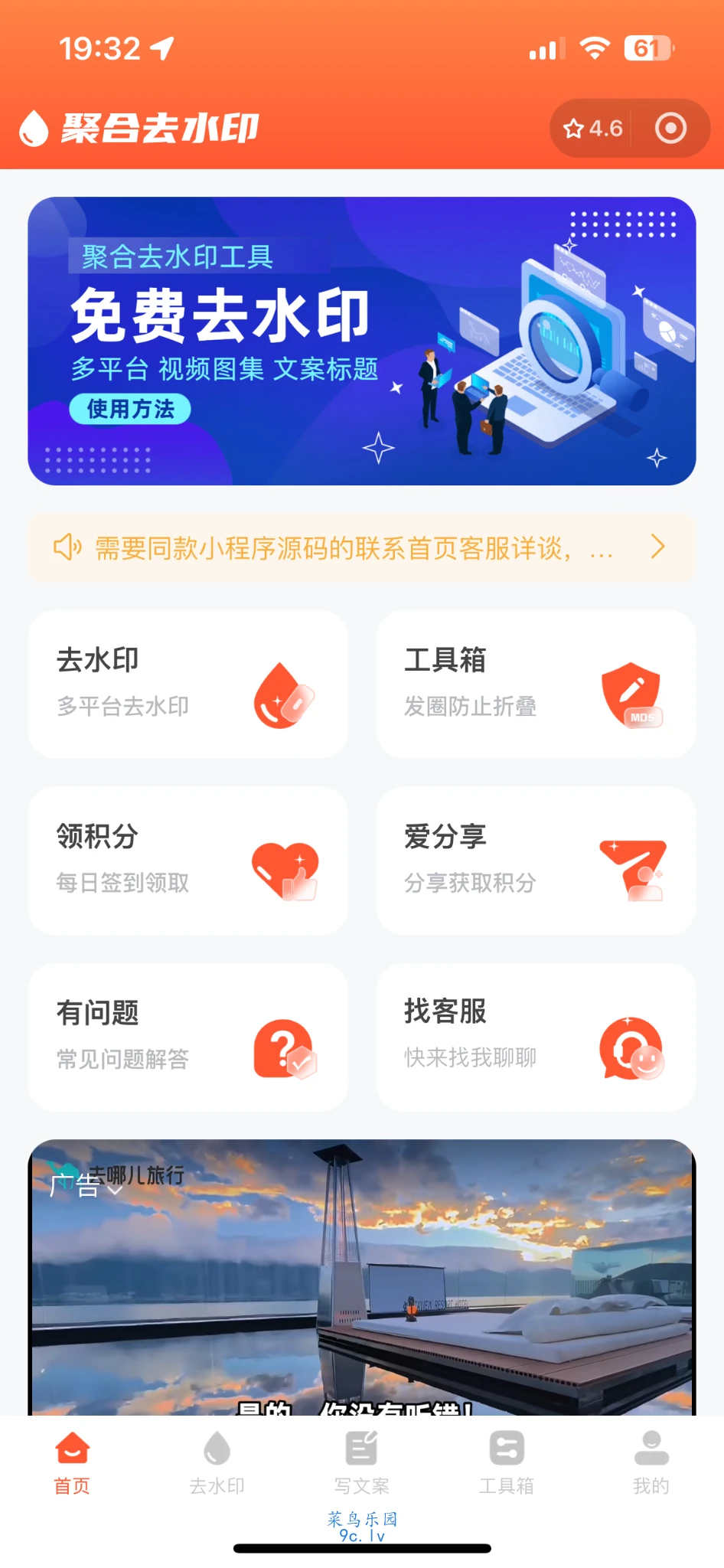The image size is (724, 1568).
Task: Tap the 领积分 heart icon
Action: coord(283,871)
